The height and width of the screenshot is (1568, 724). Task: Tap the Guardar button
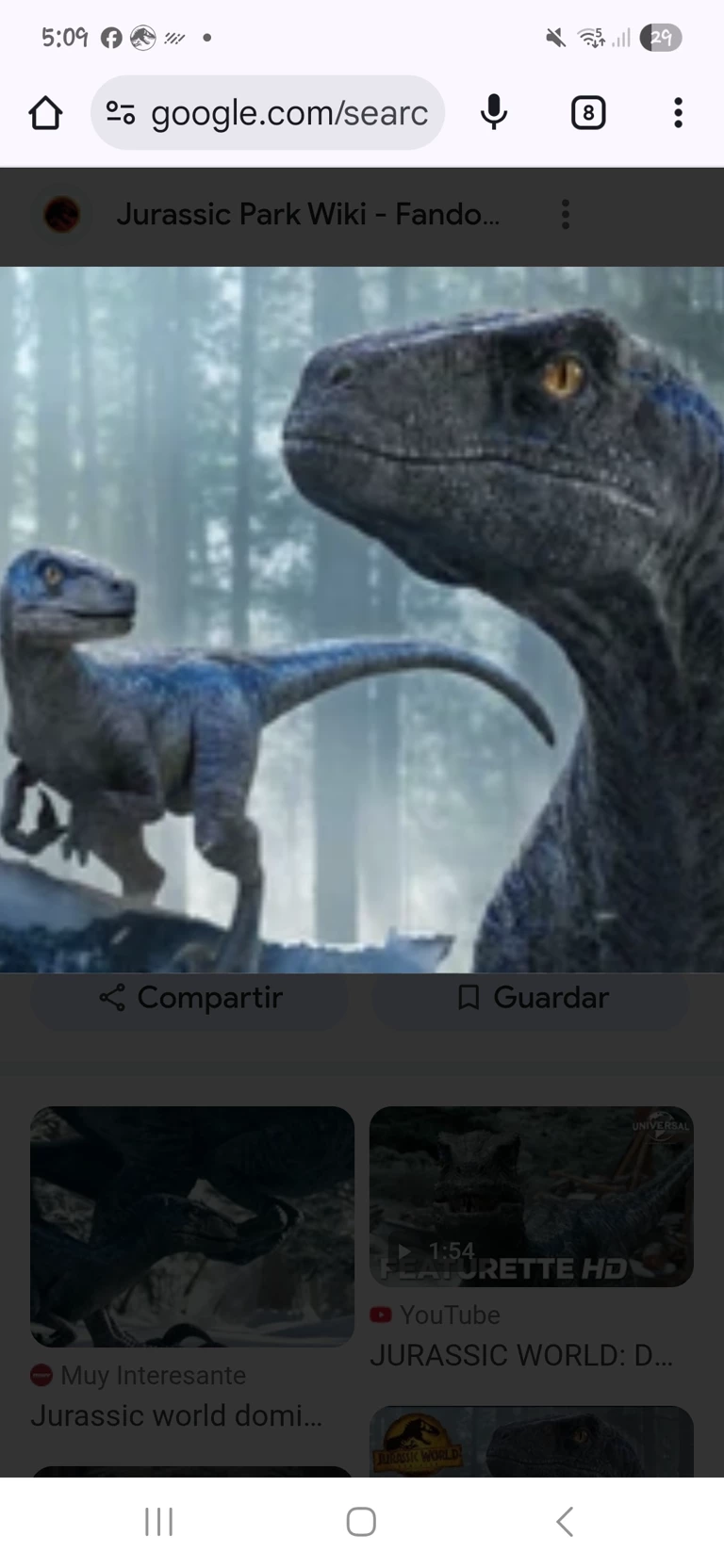coord(531,998)
